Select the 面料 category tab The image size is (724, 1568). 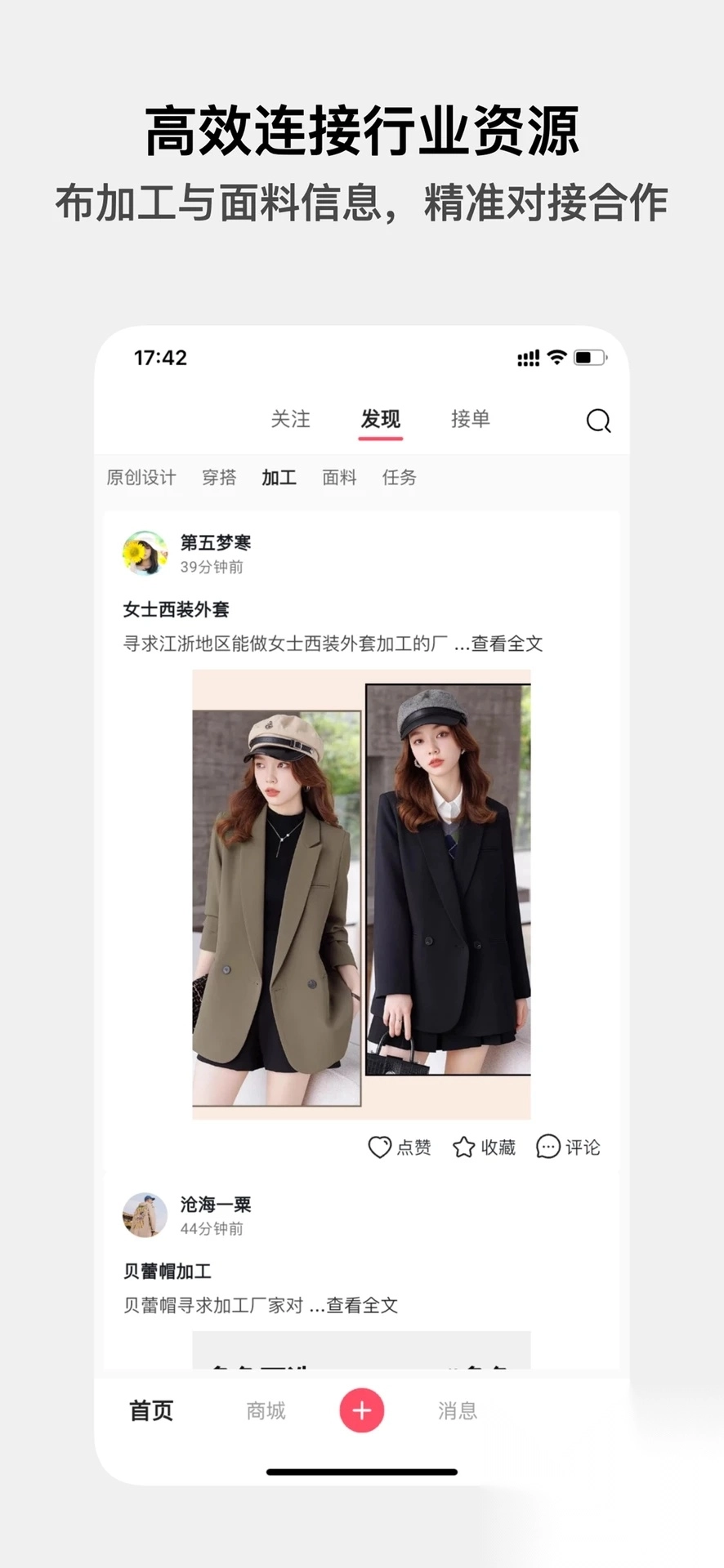coord(338,478)
